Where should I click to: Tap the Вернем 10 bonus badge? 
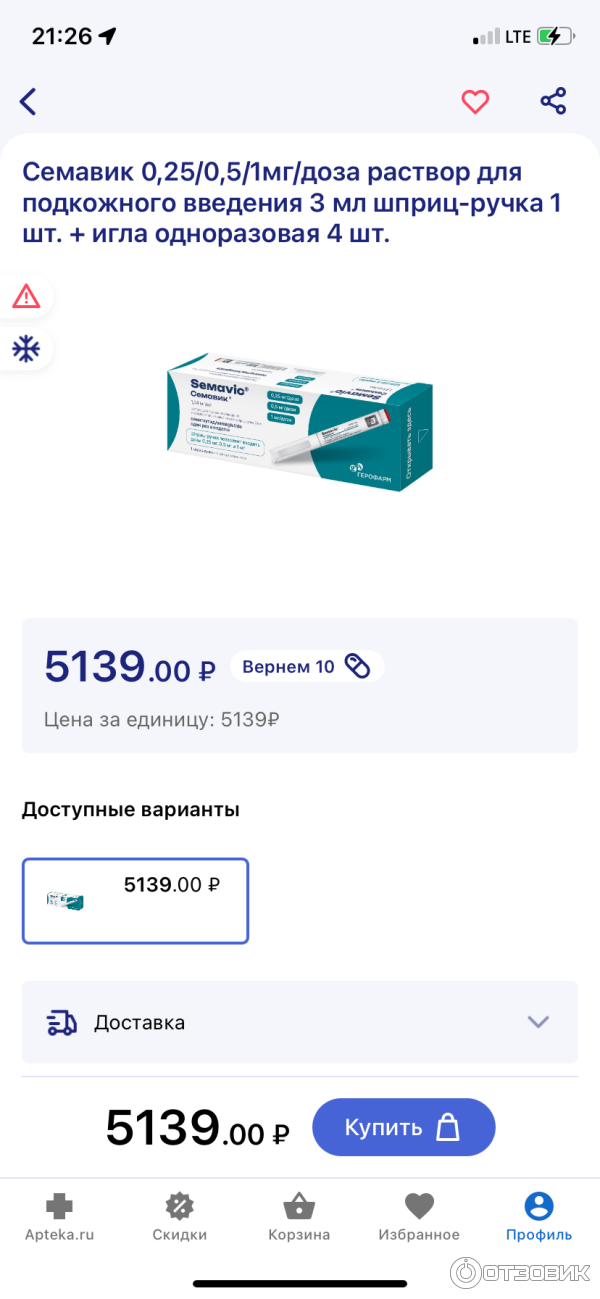click(x=307, y=667)
